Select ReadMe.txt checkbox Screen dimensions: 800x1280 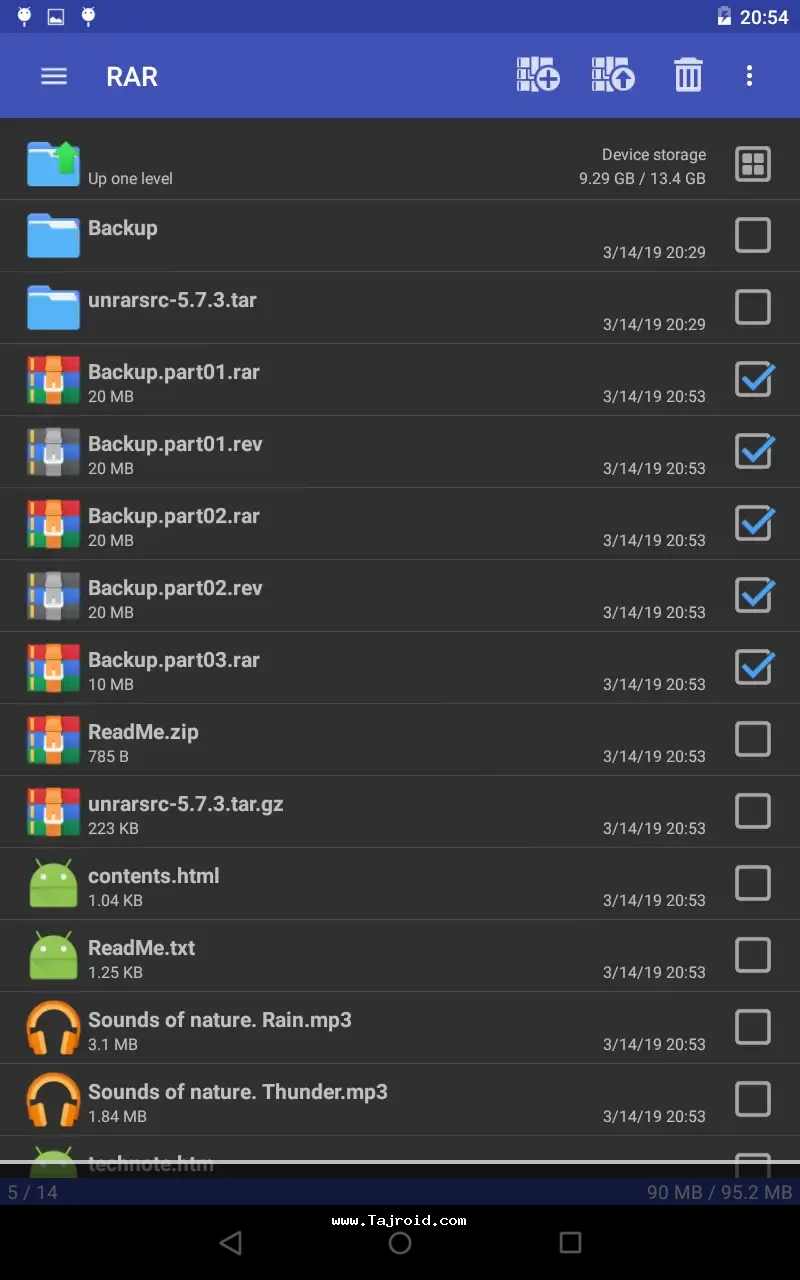[753, 955]
